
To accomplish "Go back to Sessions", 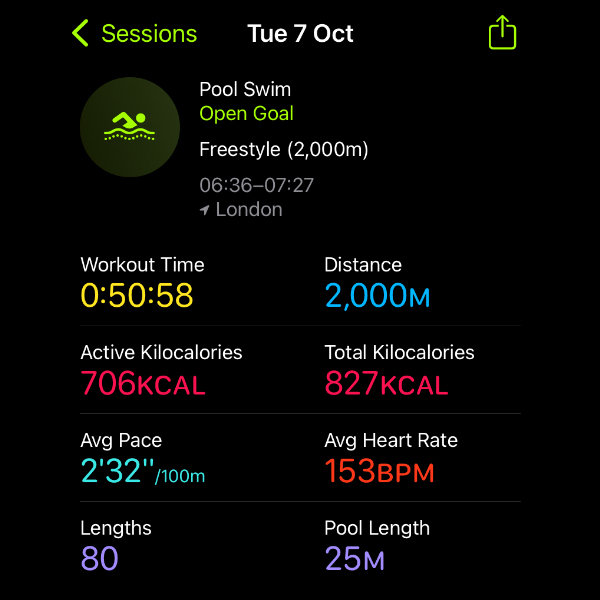I will 134,34.
